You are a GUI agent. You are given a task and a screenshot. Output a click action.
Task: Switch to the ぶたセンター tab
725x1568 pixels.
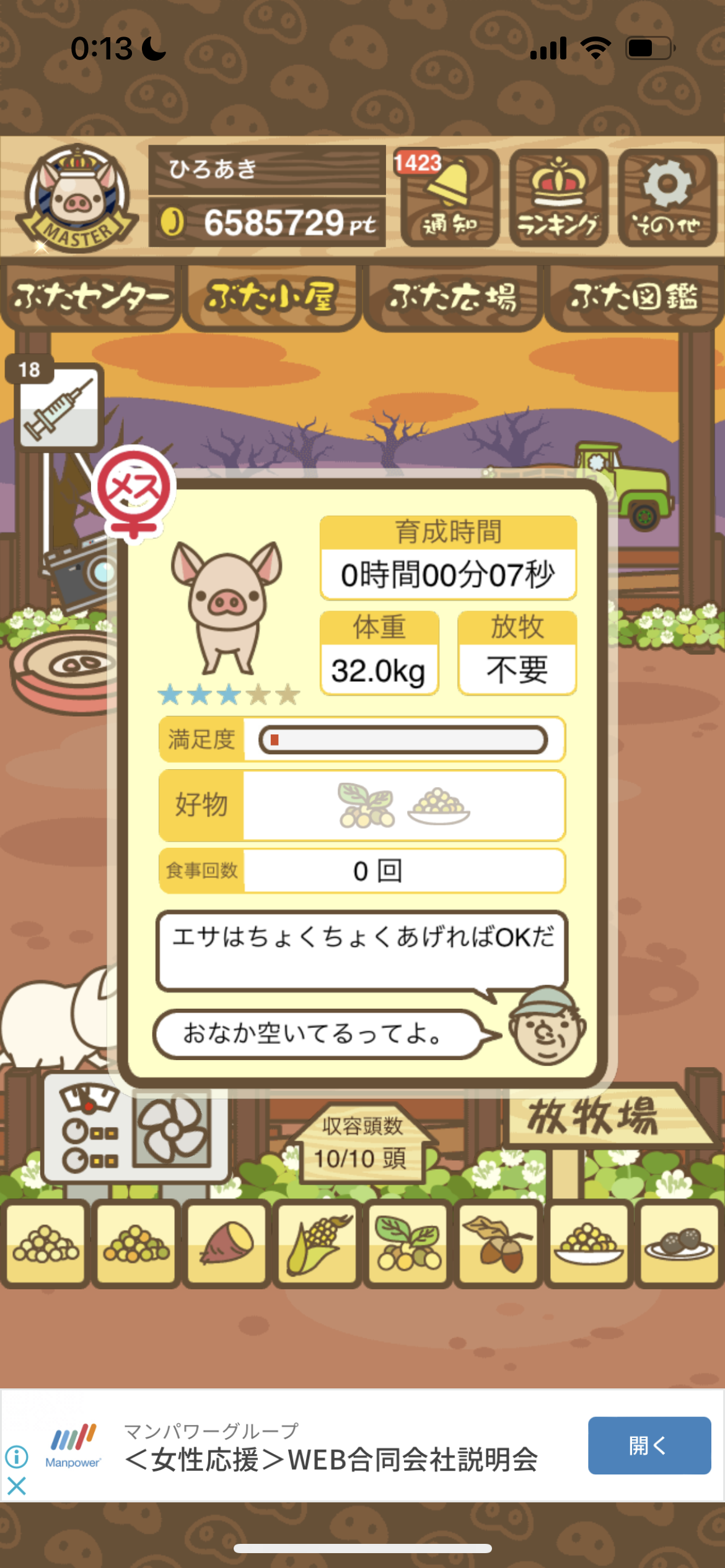point(90,298)
